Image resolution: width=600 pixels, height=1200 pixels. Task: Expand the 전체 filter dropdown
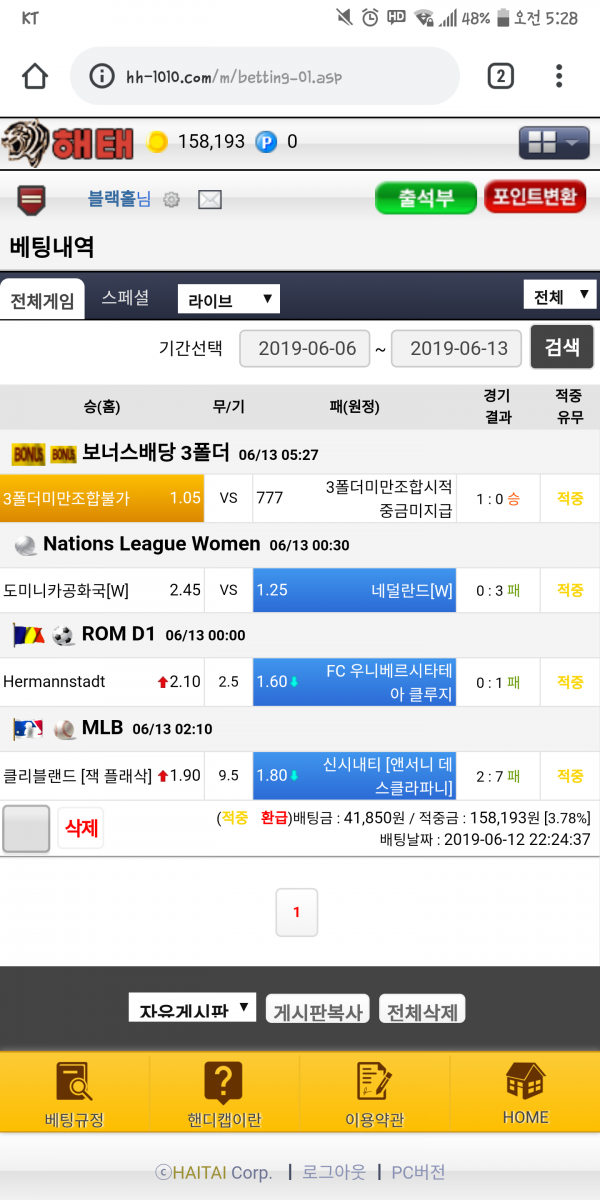[558, 295]
